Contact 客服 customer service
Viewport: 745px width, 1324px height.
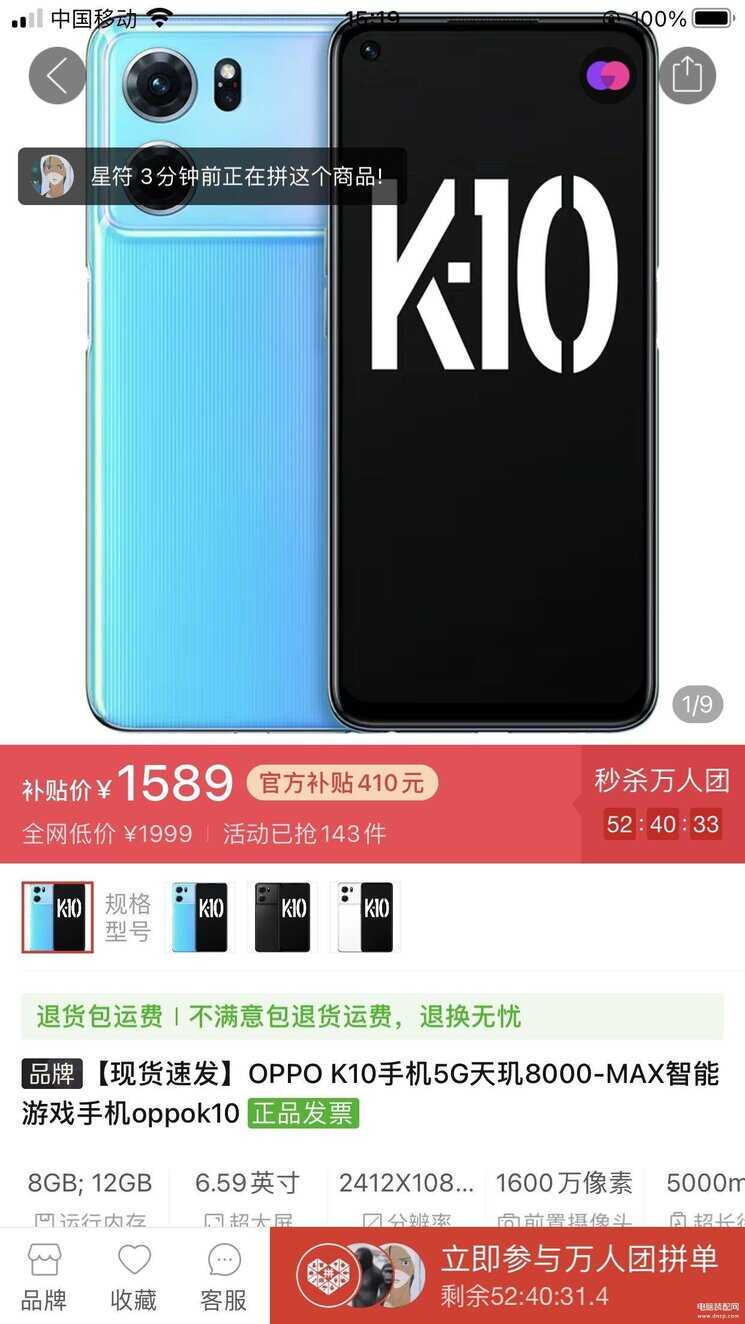pyautogui.click(x=224, y=1277)
